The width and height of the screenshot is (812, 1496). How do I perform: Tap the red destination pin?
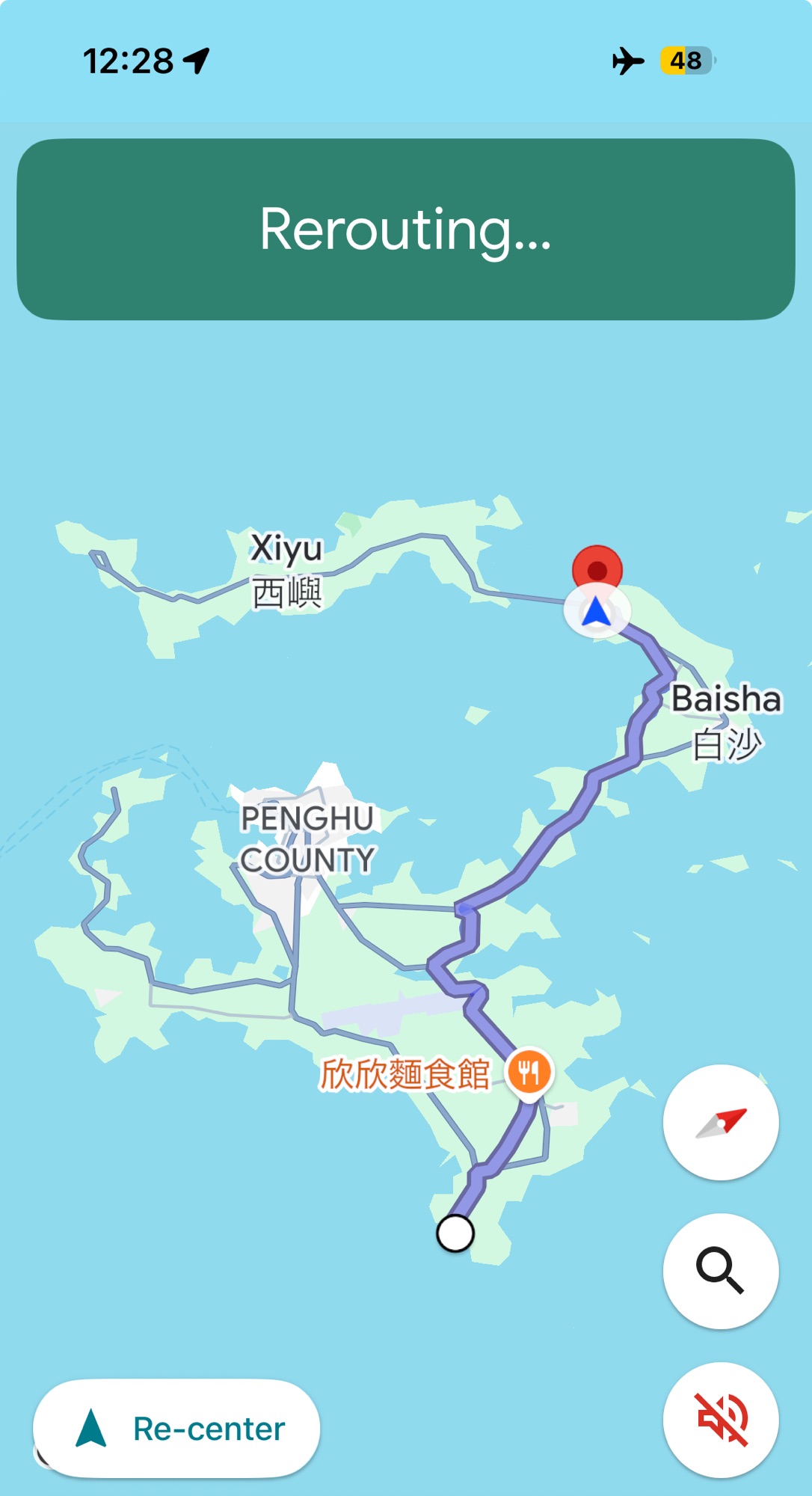[x=597, y=570]
